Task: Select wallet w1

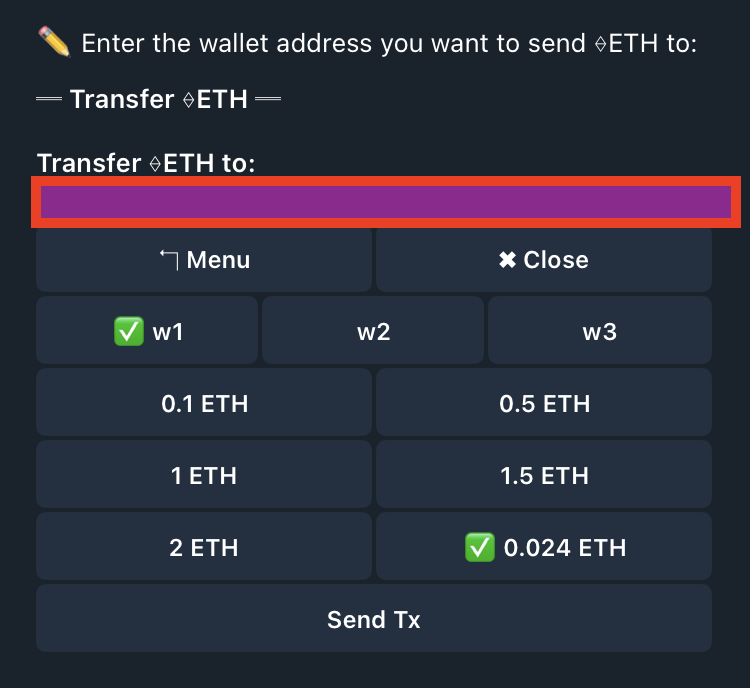Action: coord(147,331)
